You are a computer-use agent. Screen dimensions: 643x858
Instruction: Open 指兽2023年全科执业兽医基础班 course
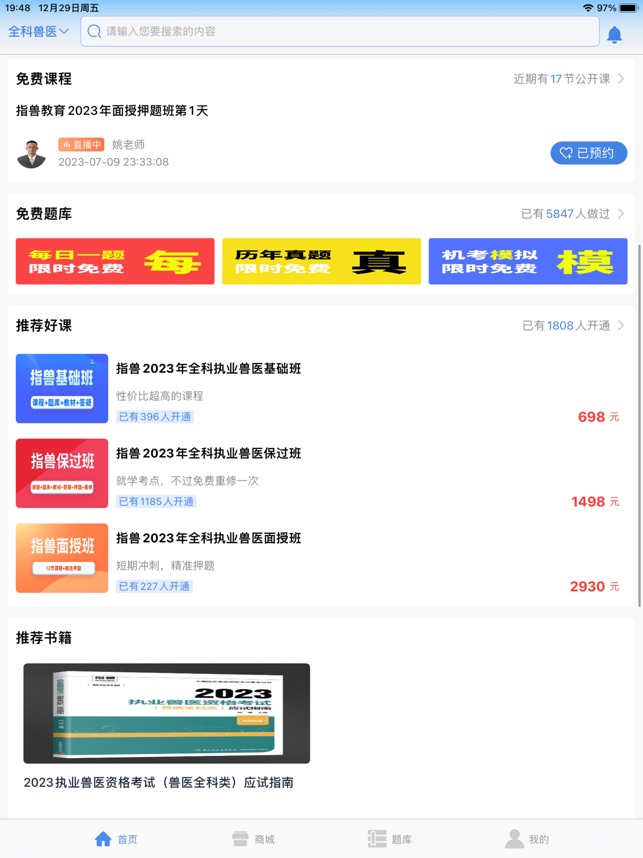coord(209,369)
